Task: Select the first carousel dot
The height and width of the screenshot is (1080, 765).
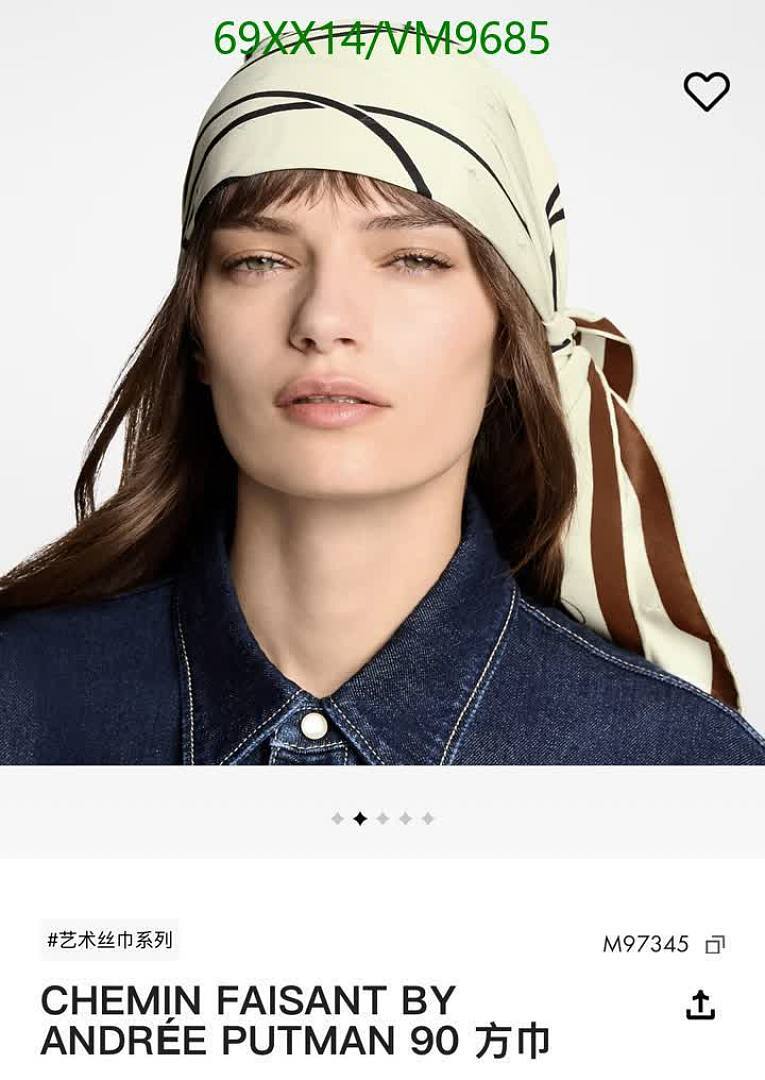Action: 337,818
